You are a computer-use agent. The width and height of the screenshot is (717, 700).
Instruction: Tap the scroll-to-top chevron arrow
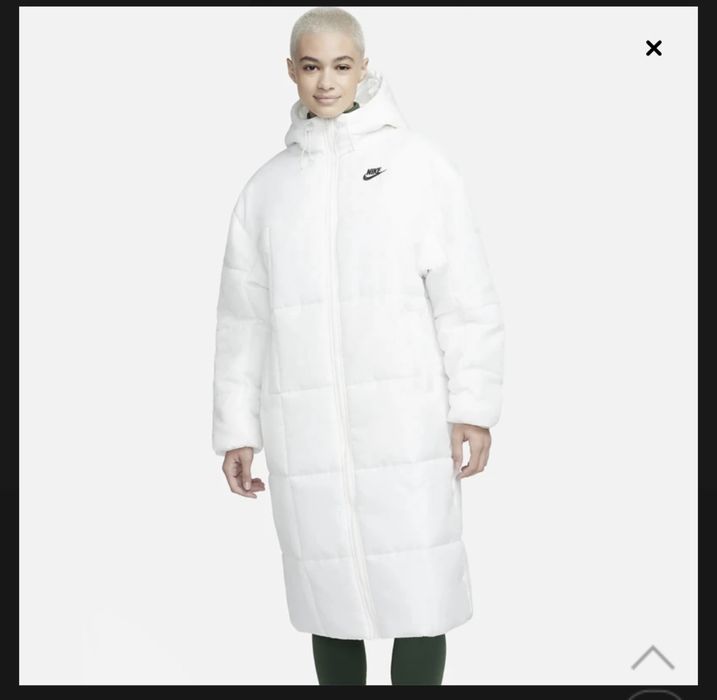click(652, 658)
